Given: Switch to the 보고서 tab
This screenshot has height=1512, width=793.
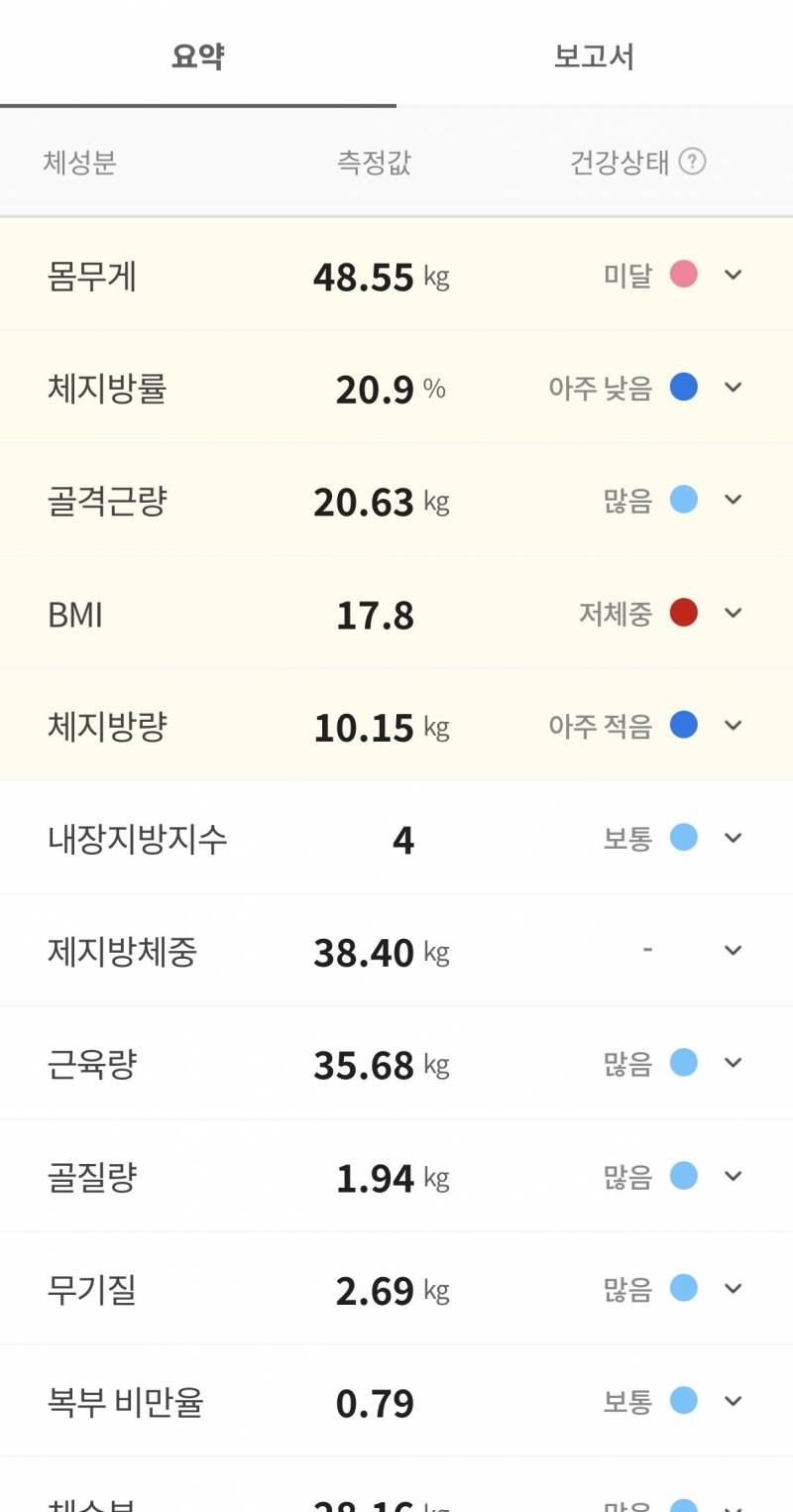Looking at the screenshot, I should [x=593, y=57].
